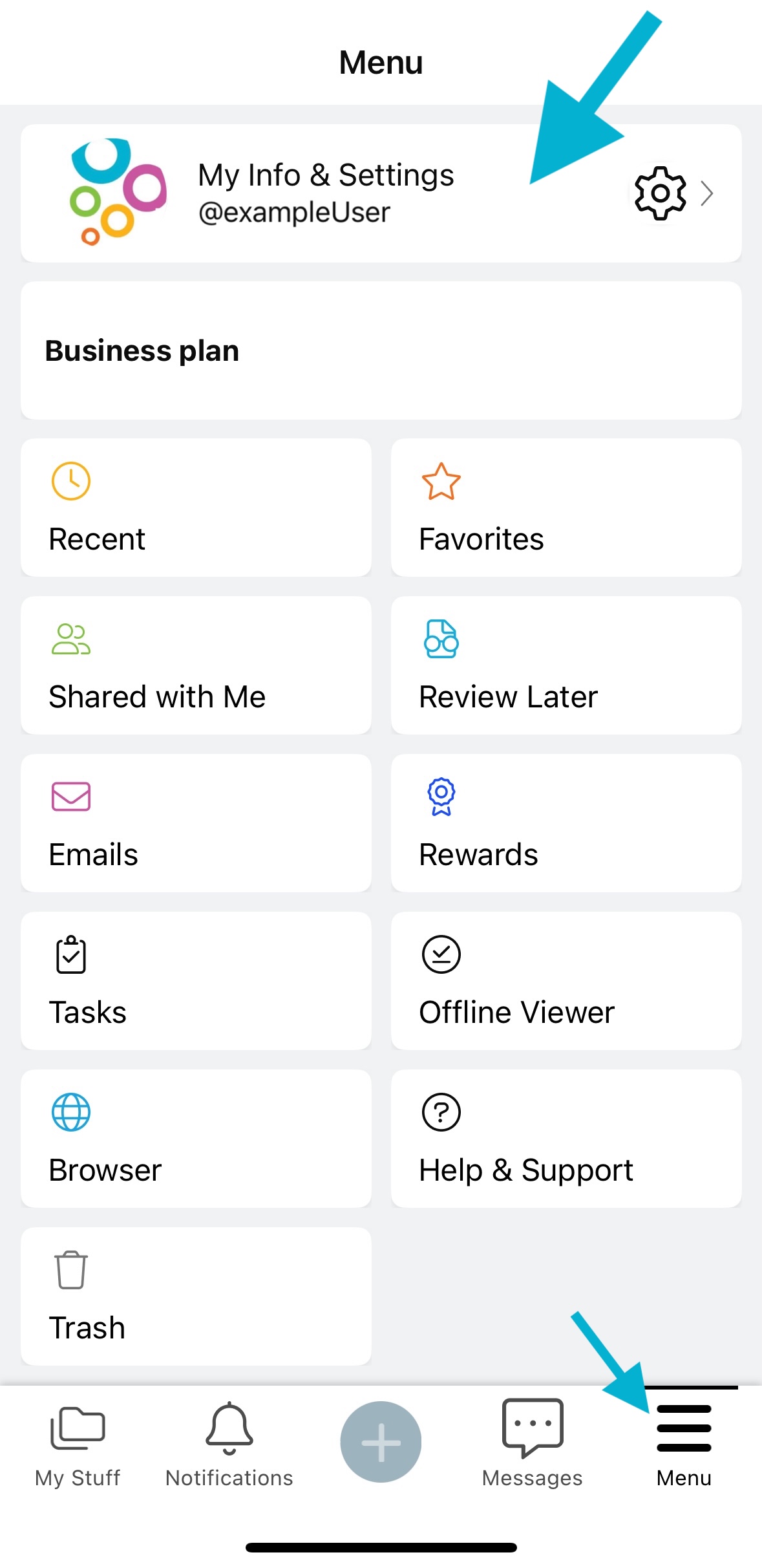Open Rewards
The image size is (762, 1568).
pyautogui.click(x=566, y=823)
